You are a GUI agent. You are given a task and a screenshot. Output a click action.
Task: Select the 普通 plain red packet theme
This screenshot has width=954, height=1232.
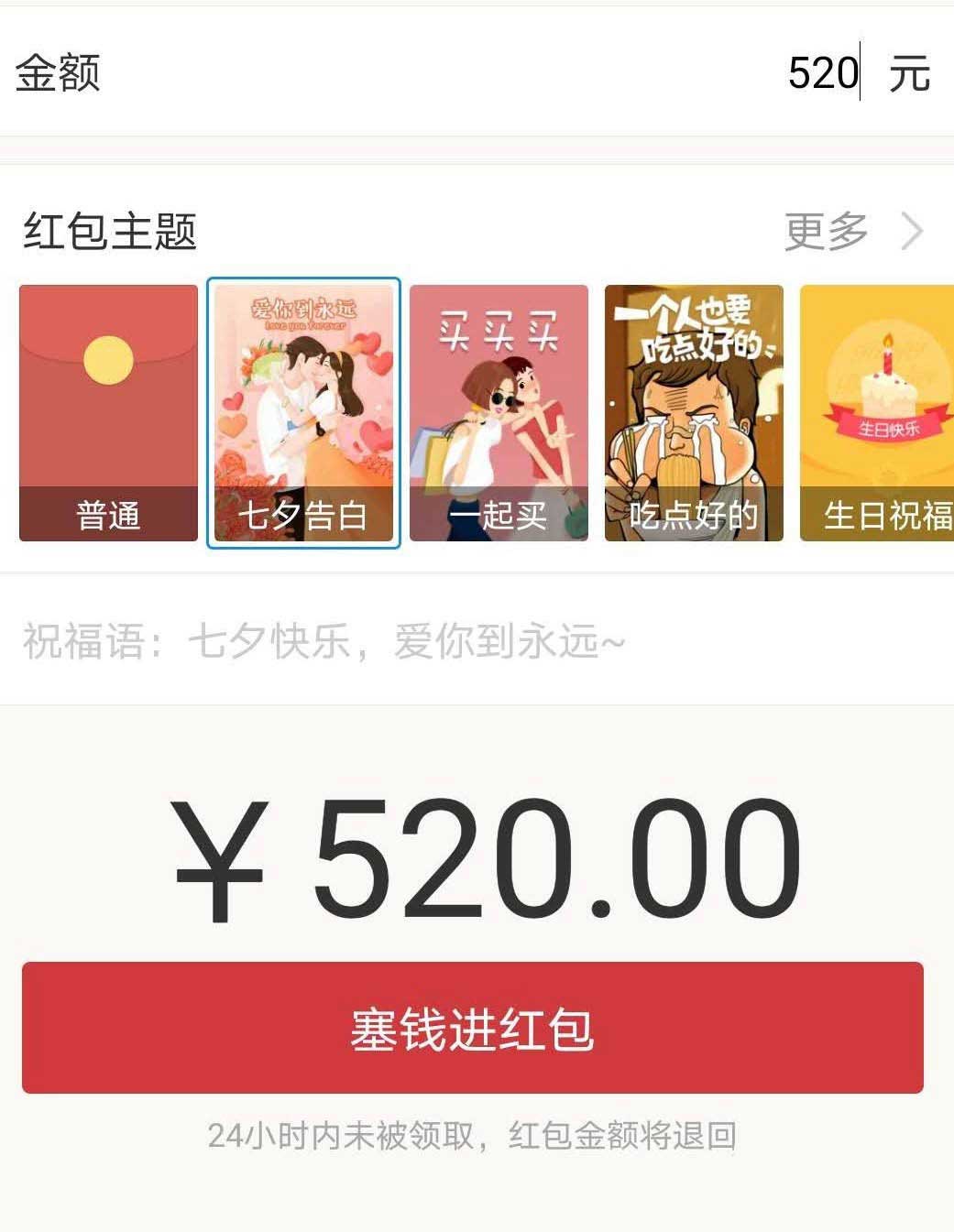pyautogui.click(x=107, y=412)
